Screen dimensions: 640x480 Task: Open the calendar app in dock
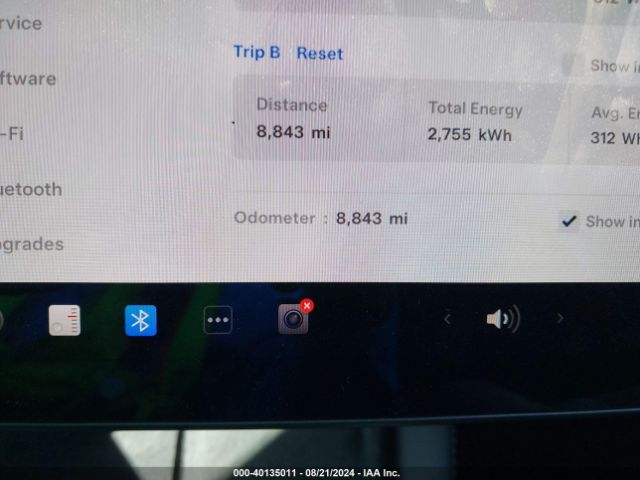tap(64, 320)
